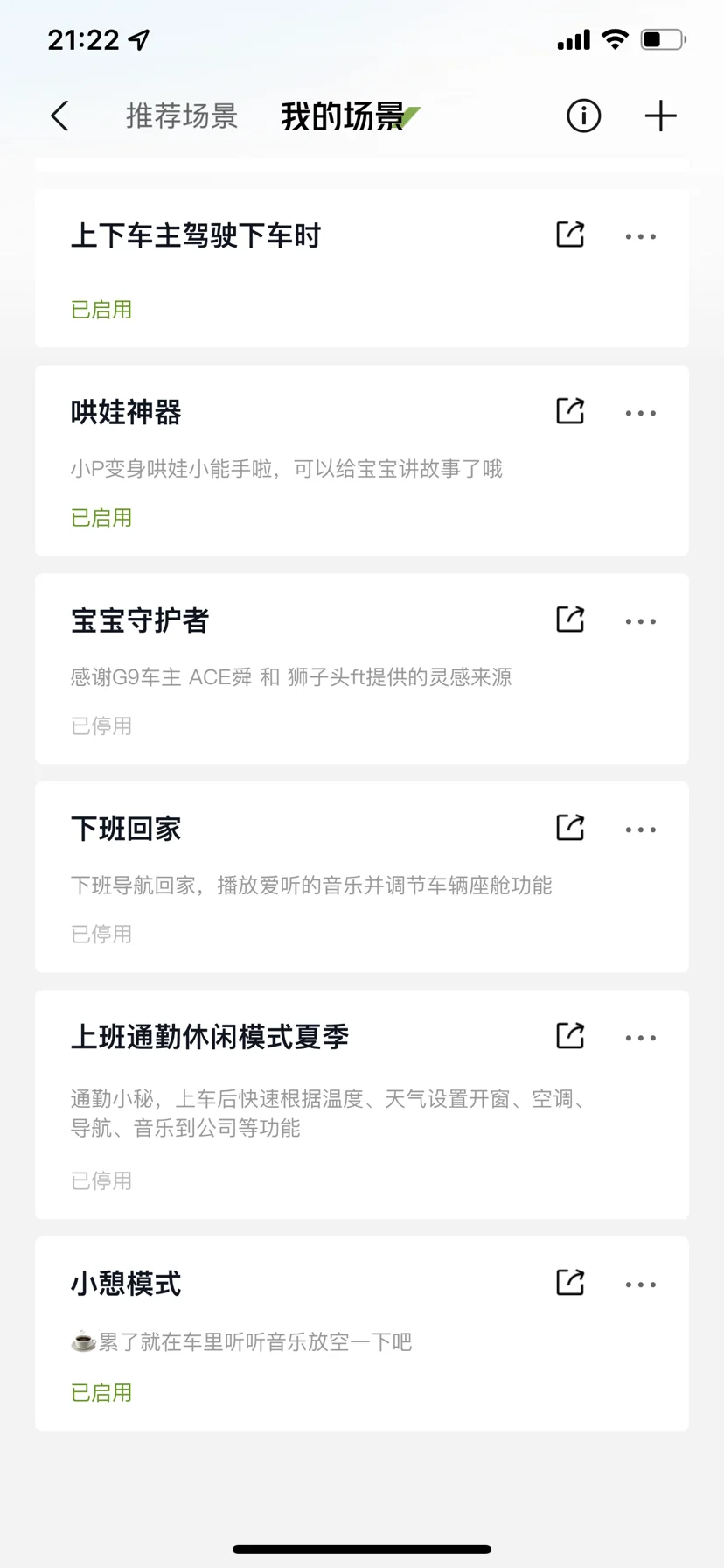This screenshot has height=1568, width=724.
Task: Share the 上班通勤休闲模式夏季 scene
Action: click(570, 1036)
